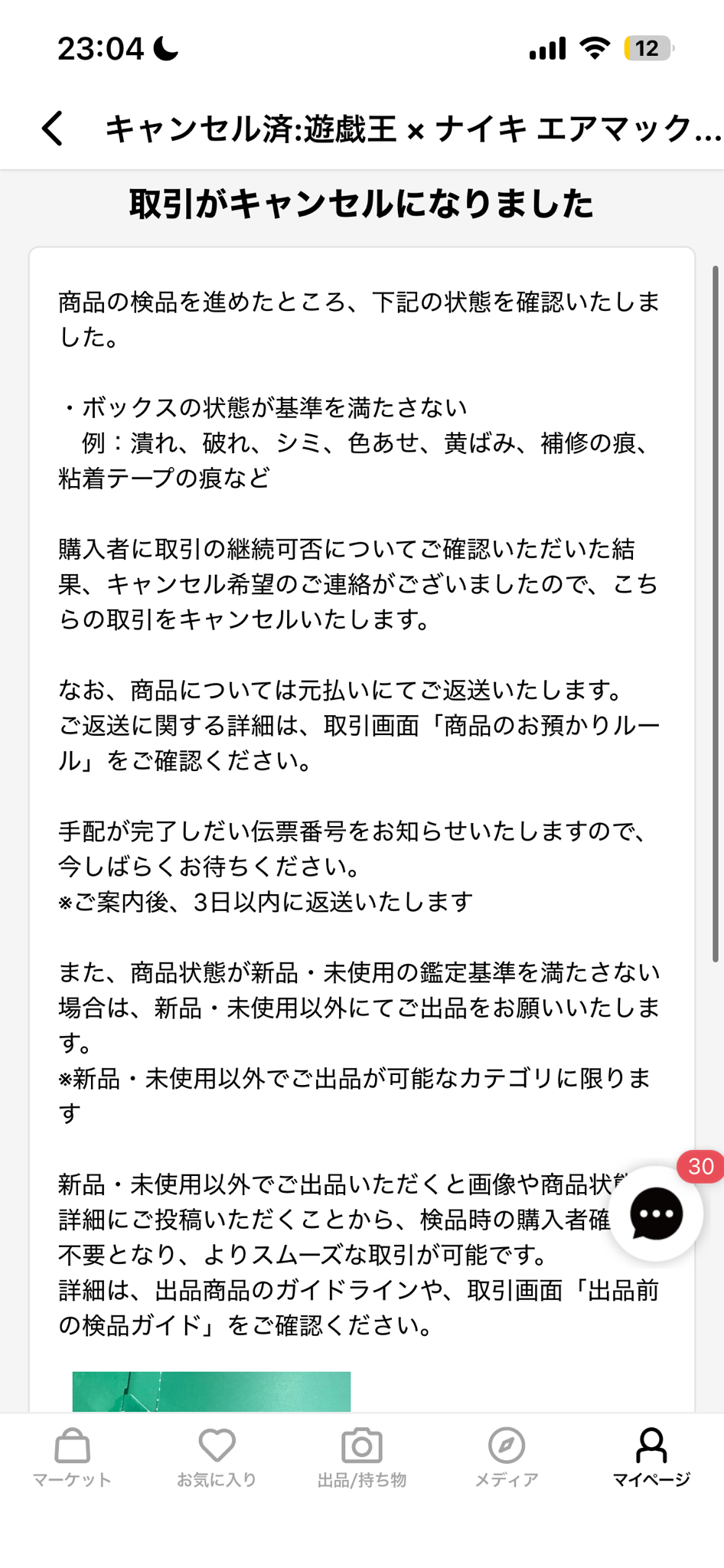Viewport: 724px width, 1568px height.
Task: Open the chat support bubble
Action: pyautogui.click(x=656, y=1214)
